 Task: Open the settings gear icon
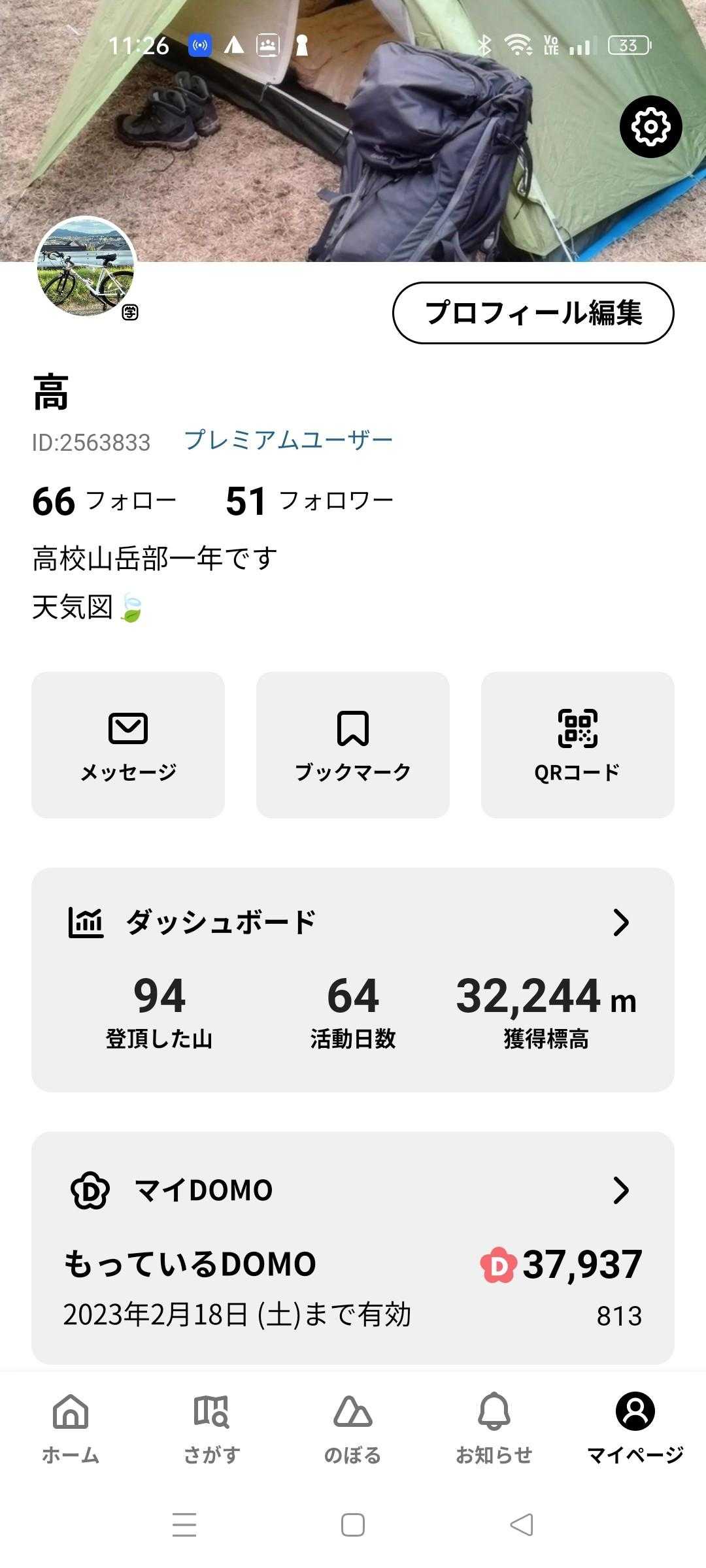click(x=650, y=127)
